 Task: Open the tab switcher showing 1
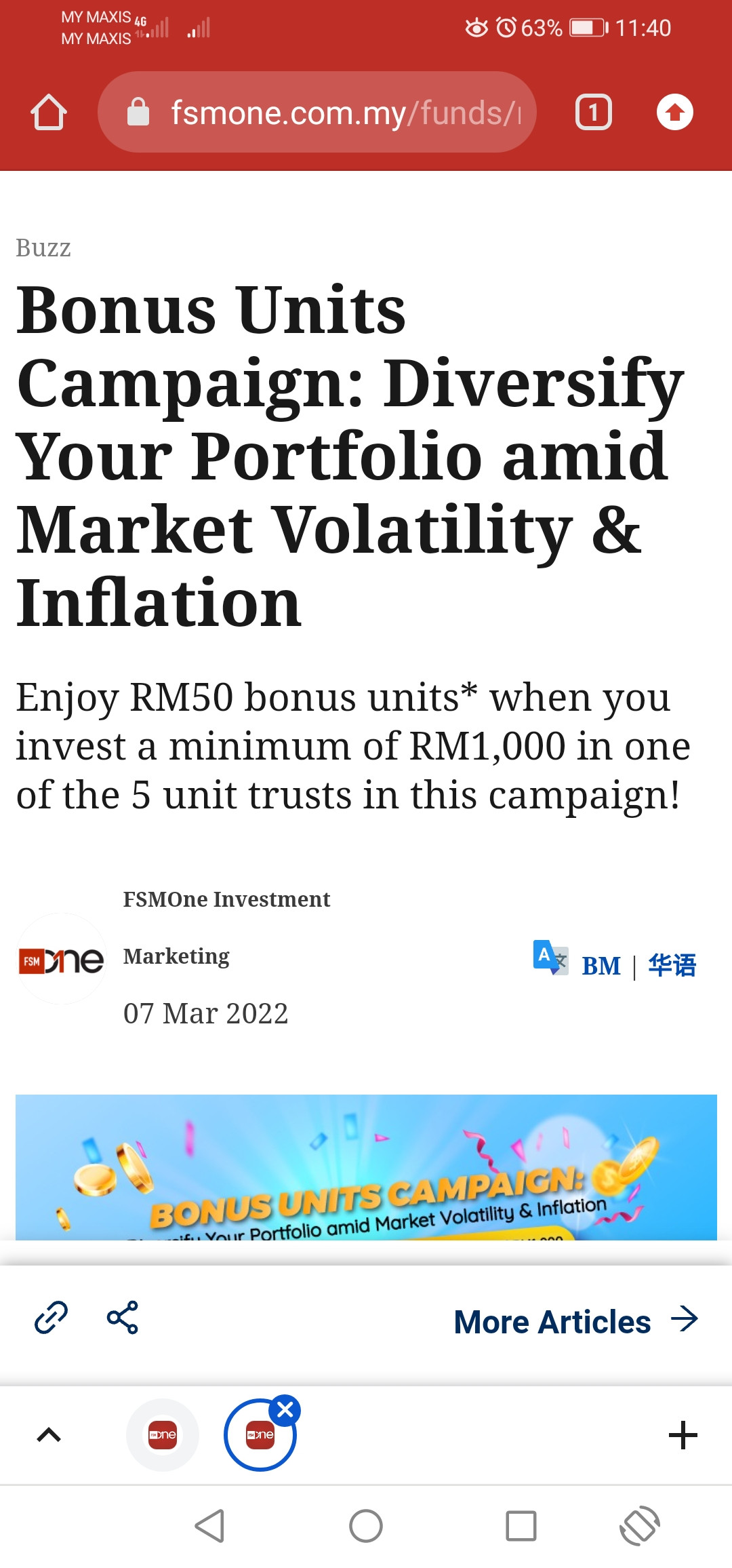pyautogui.click(x=594, y=112)
